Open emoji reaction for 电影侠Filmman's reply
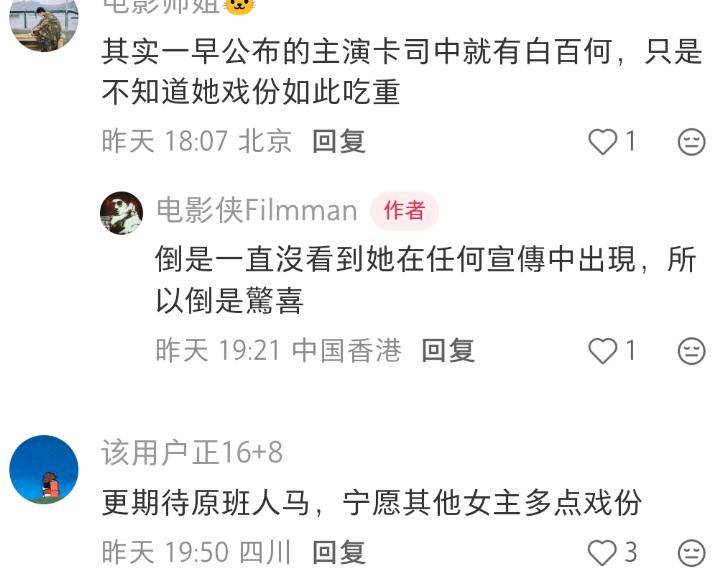 [x=691, y=351]
